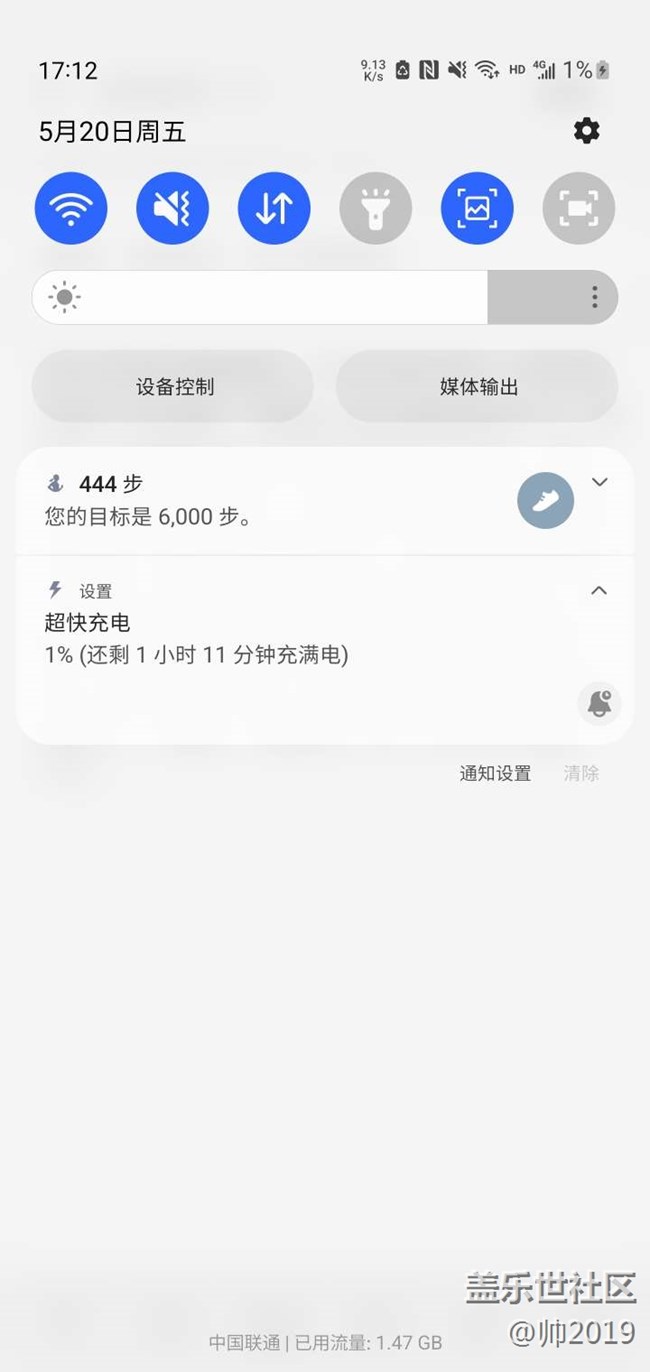
Task: Open 通知设置 notification settings
Action: (x=495, y=773)
